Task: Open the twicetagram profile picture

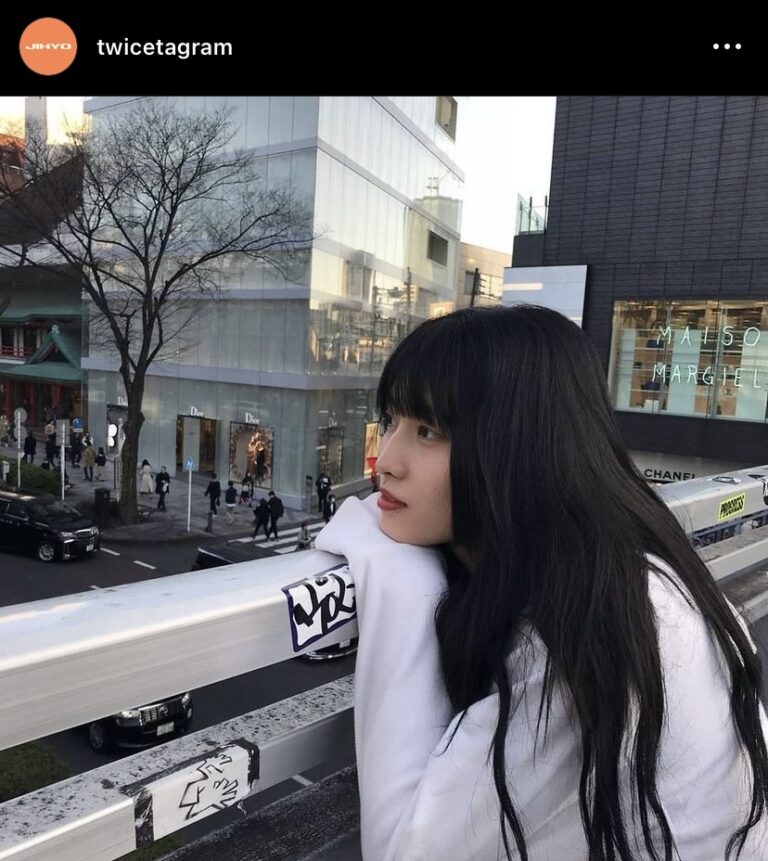Action: pyautogui.click(x=48, y=47)
